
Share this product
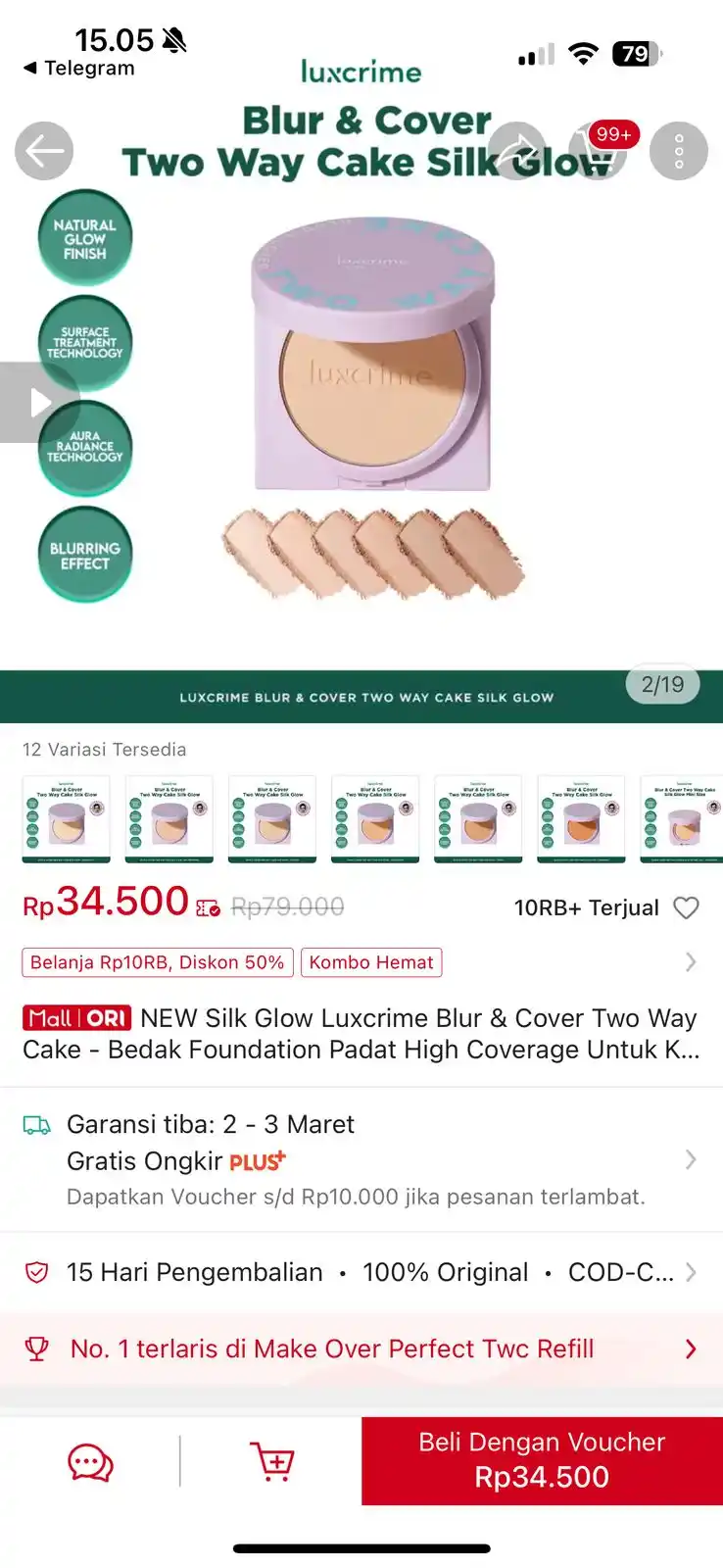point(517,151)
